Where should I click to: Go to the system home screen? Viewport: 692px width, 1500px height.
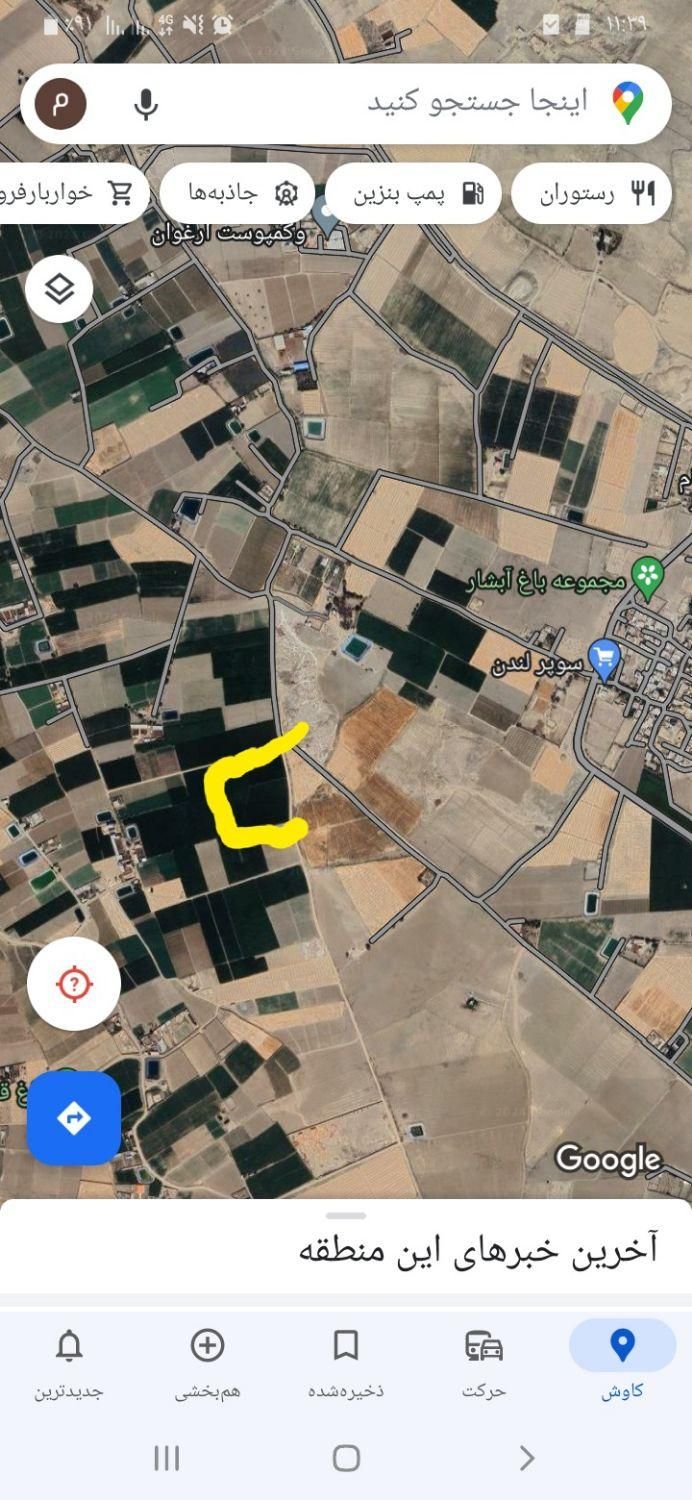pyautogui.click(x=346, y=1458)
